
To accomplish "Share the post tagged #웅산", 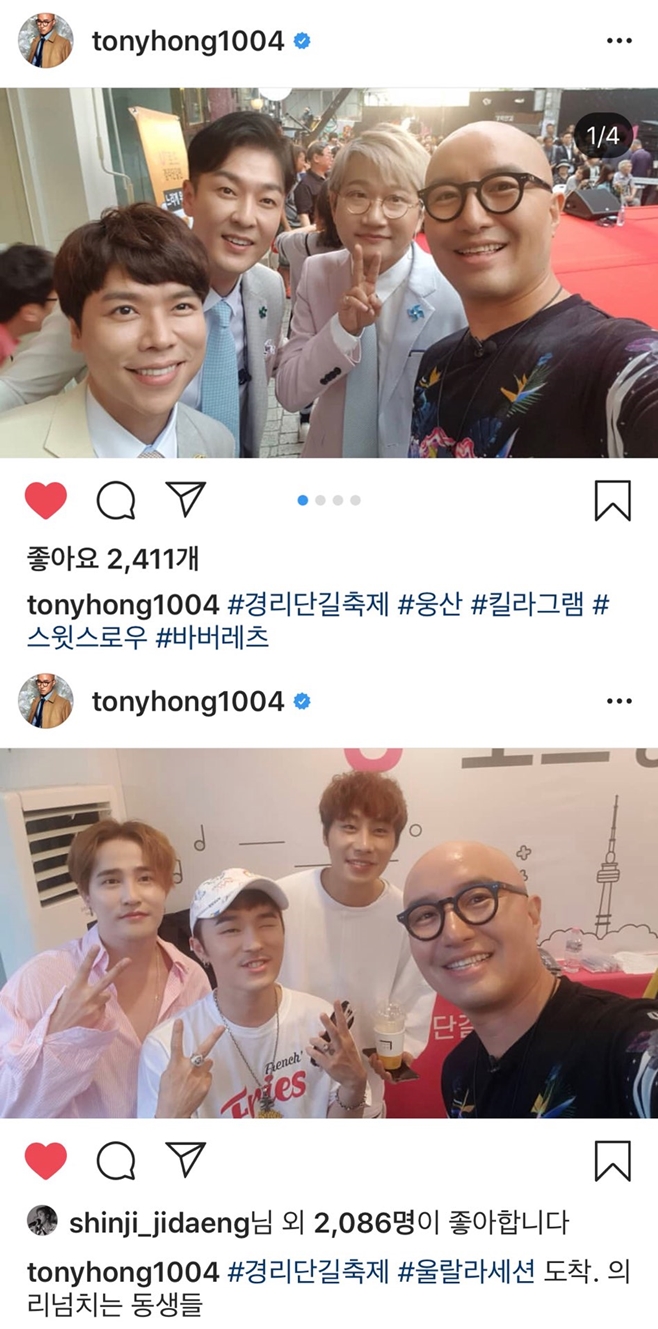I will 185,499.
